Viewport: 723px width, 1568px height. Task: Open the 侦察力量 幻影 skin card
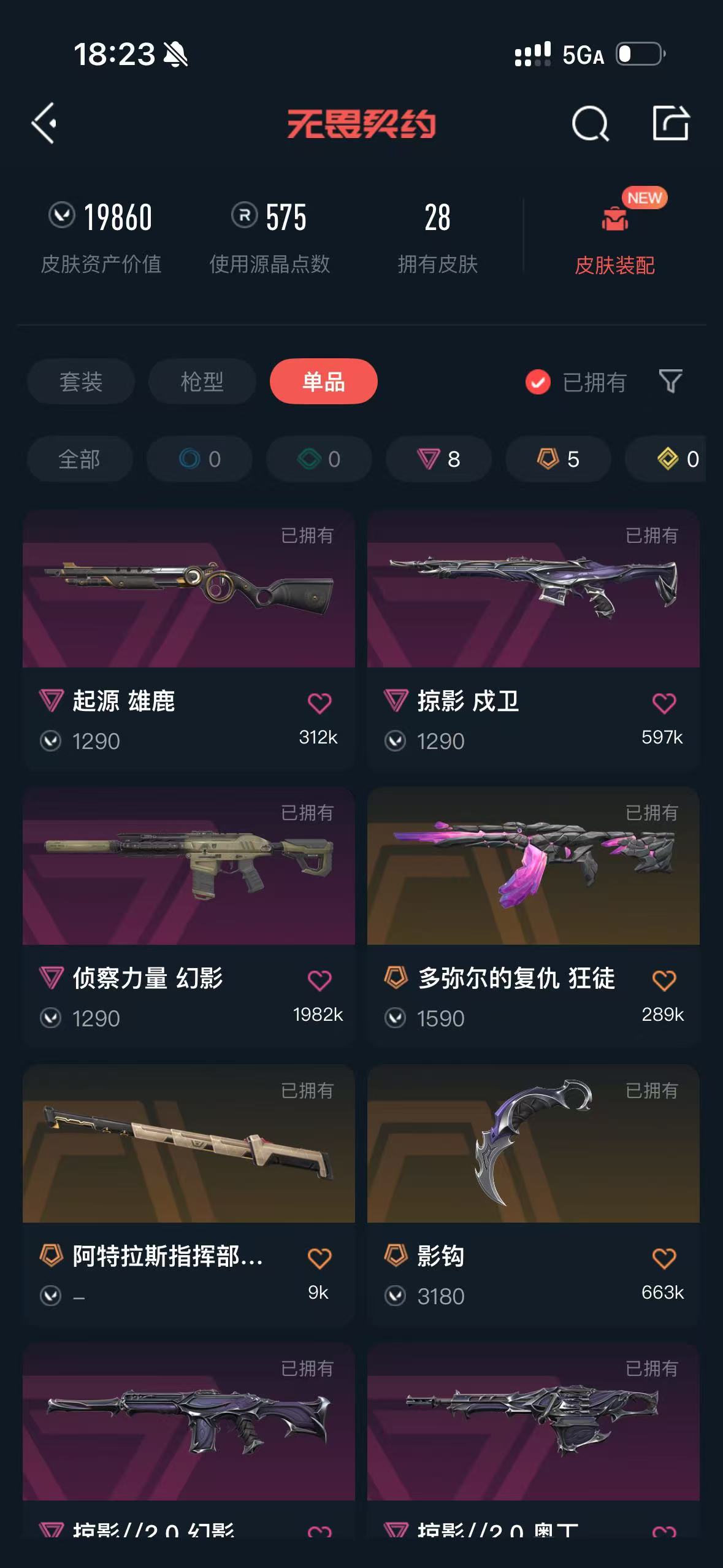(x=188, y=866)
